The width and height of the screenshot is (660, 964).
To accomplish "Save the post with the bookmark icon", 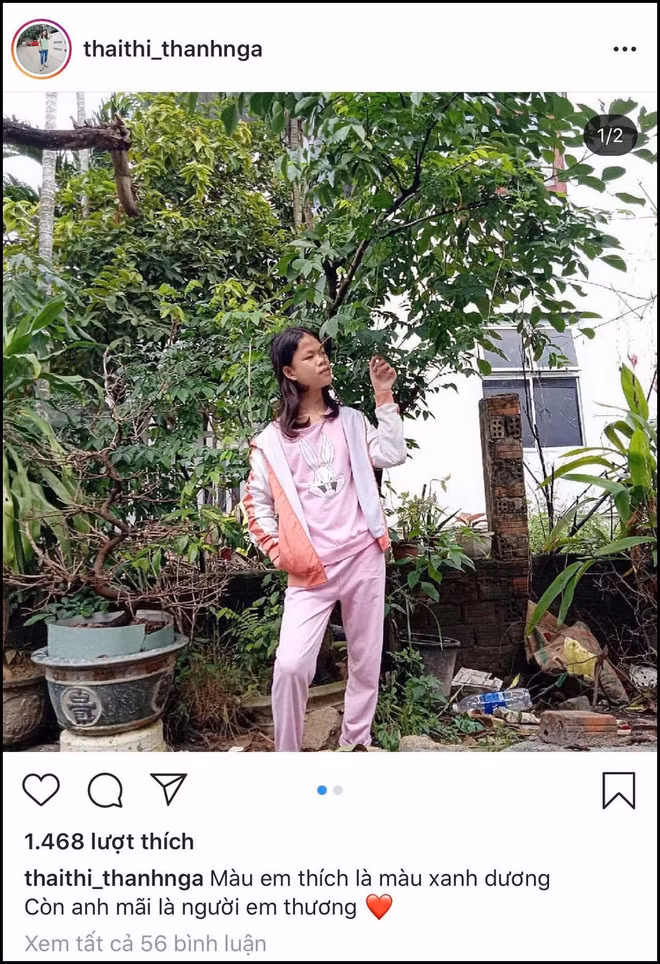I will pos(618,790).
